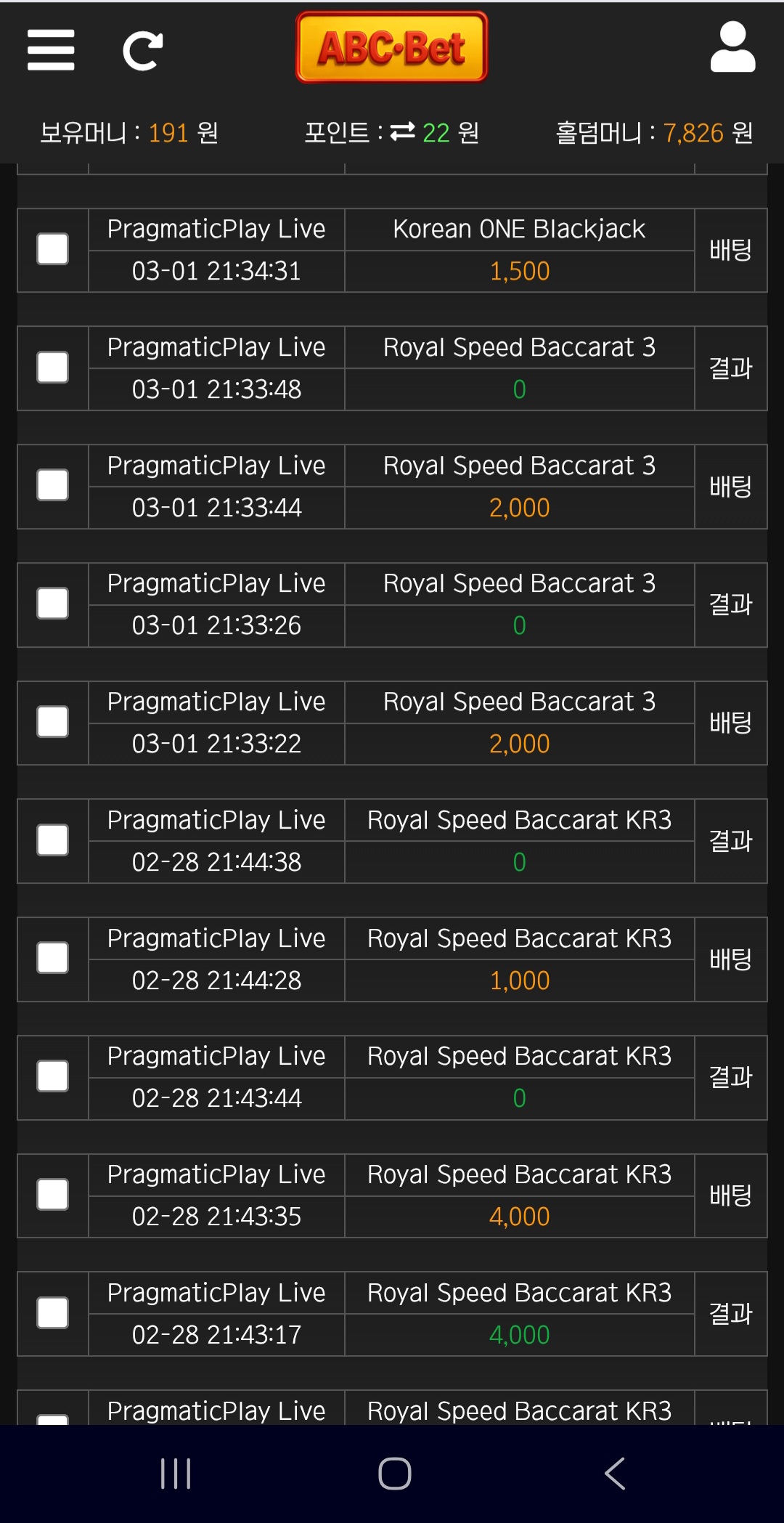Screen dimensions: 784x1523
Task: Tap the refresh icon in the header
Action: [x=142, y=51]
